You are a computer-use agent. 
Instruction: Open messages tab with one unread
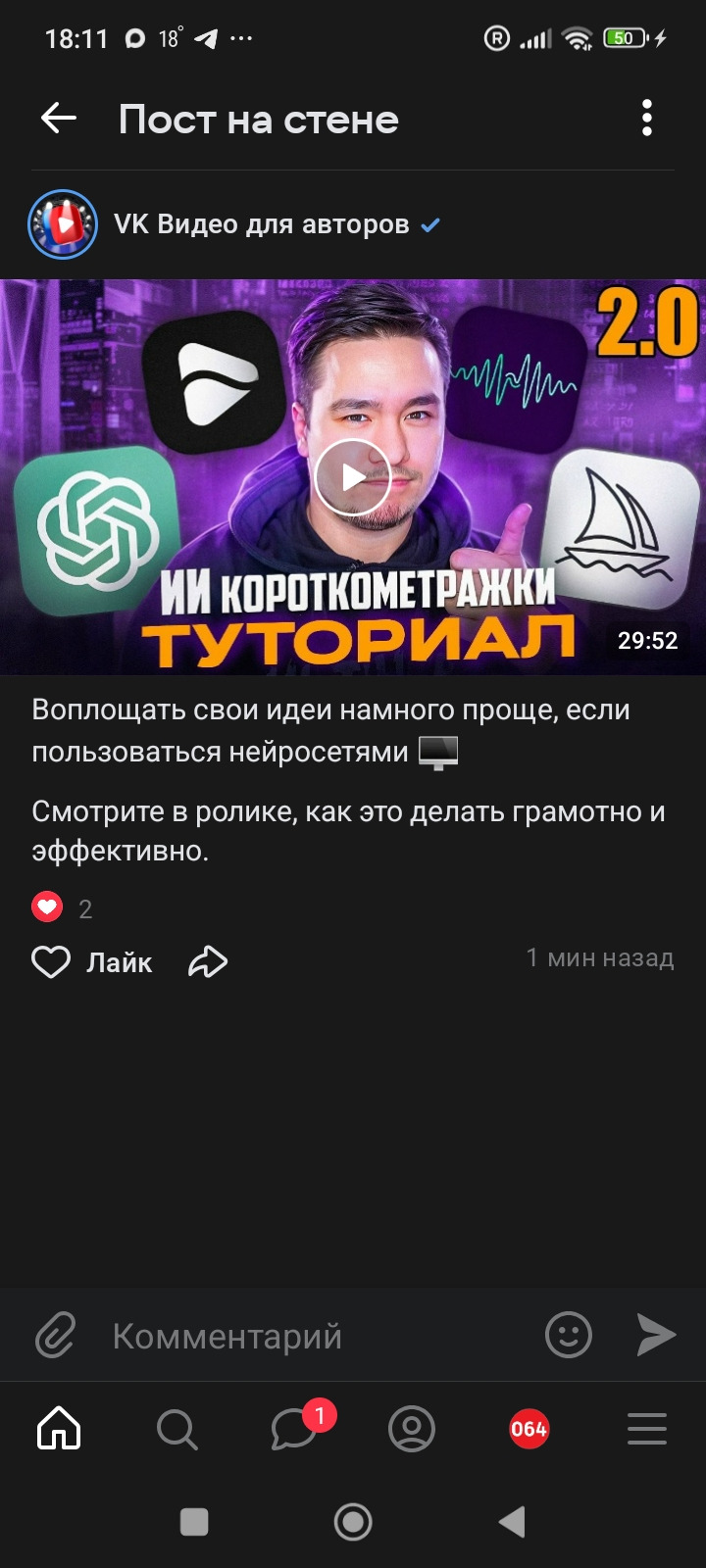[x=294, y=1429]
